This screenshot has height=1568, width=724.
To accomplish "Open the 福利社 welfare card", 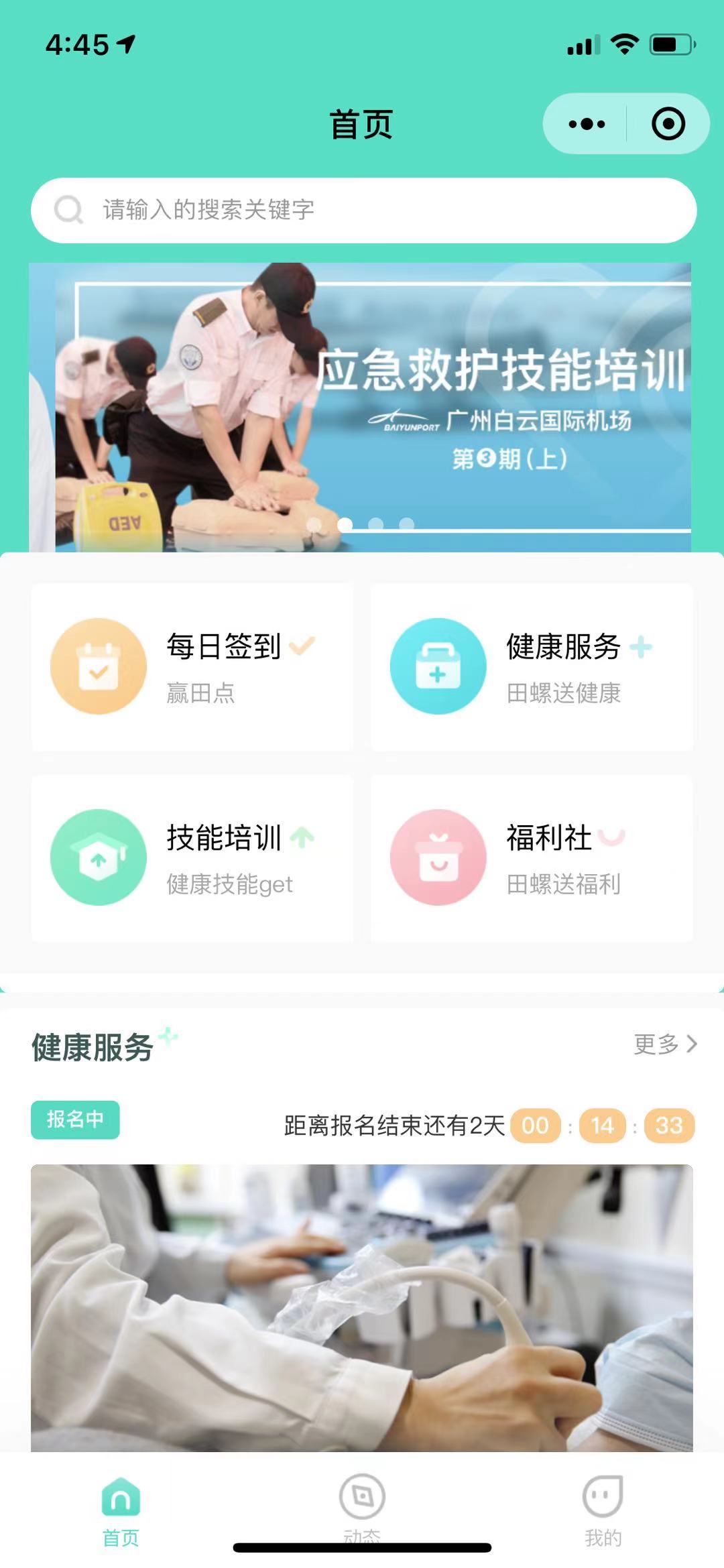I will (x=532, y=858).
